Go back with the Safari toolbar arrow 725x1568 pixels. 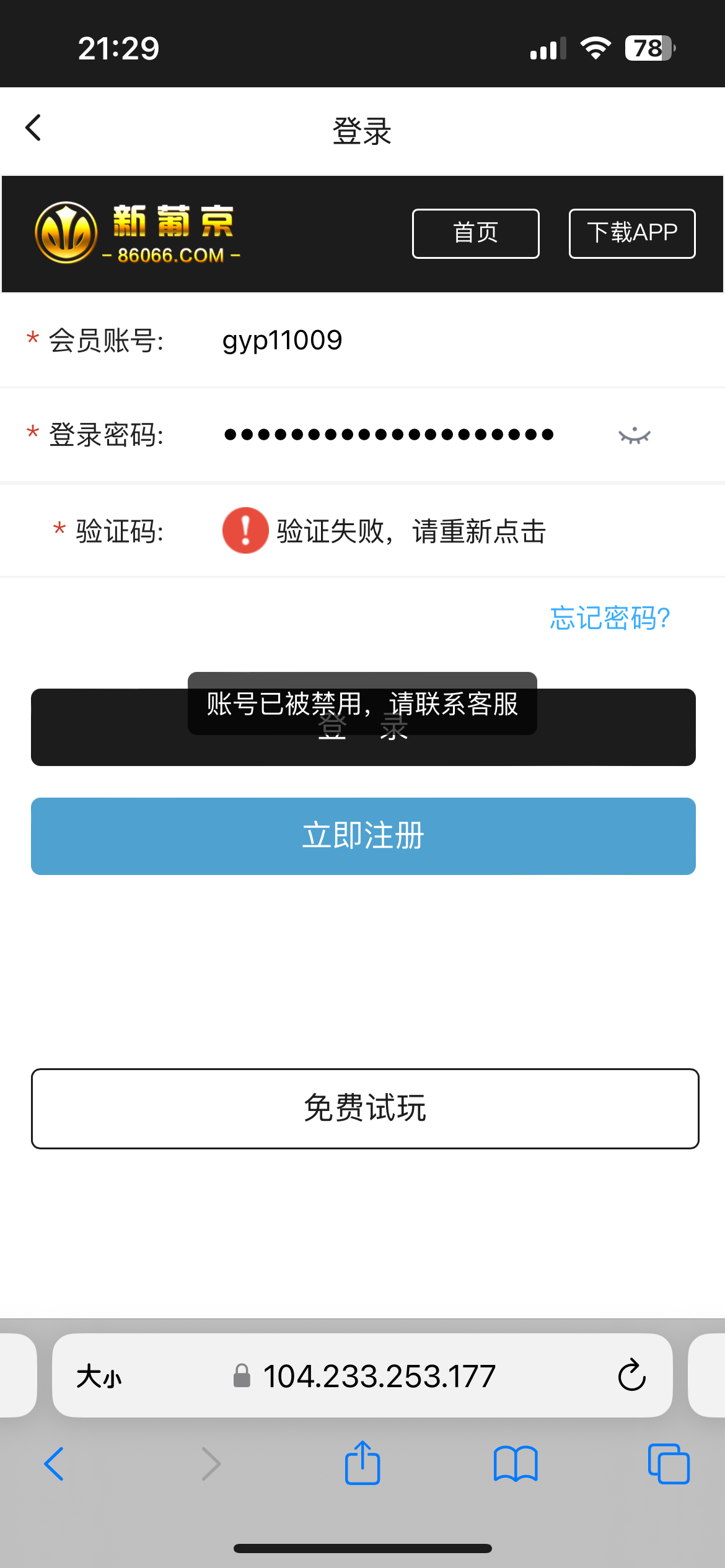(55, 1464)
